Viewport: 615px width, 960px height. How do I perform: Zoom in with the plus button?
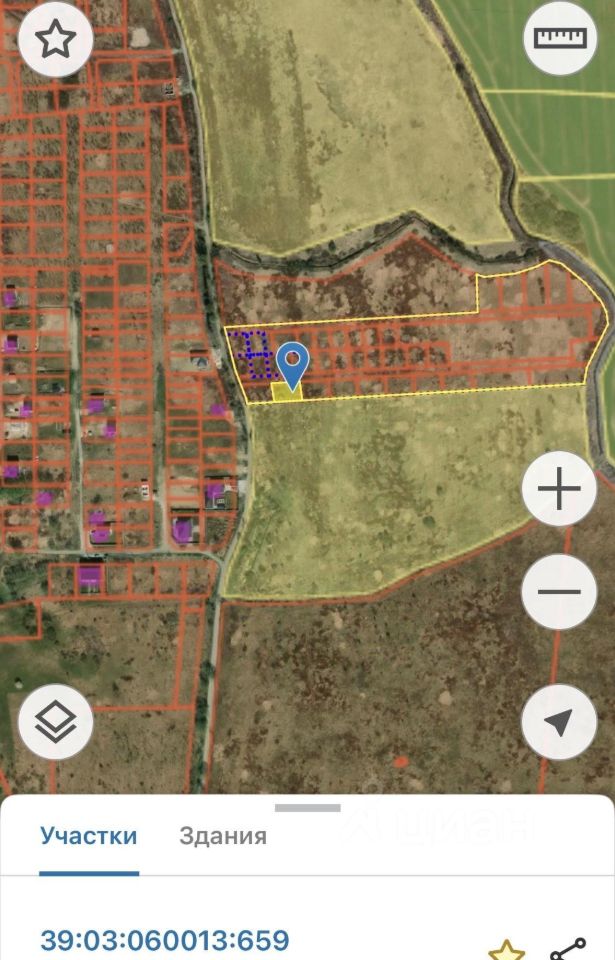pos(559,490)
